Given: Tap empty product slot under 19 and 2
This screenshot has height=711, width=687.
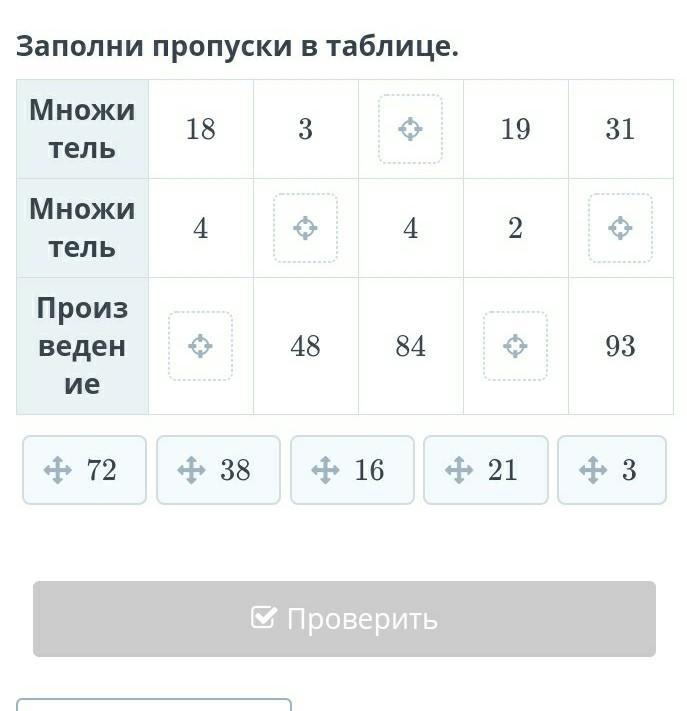Looking at the screenshot, I should (x=515, y=346).
